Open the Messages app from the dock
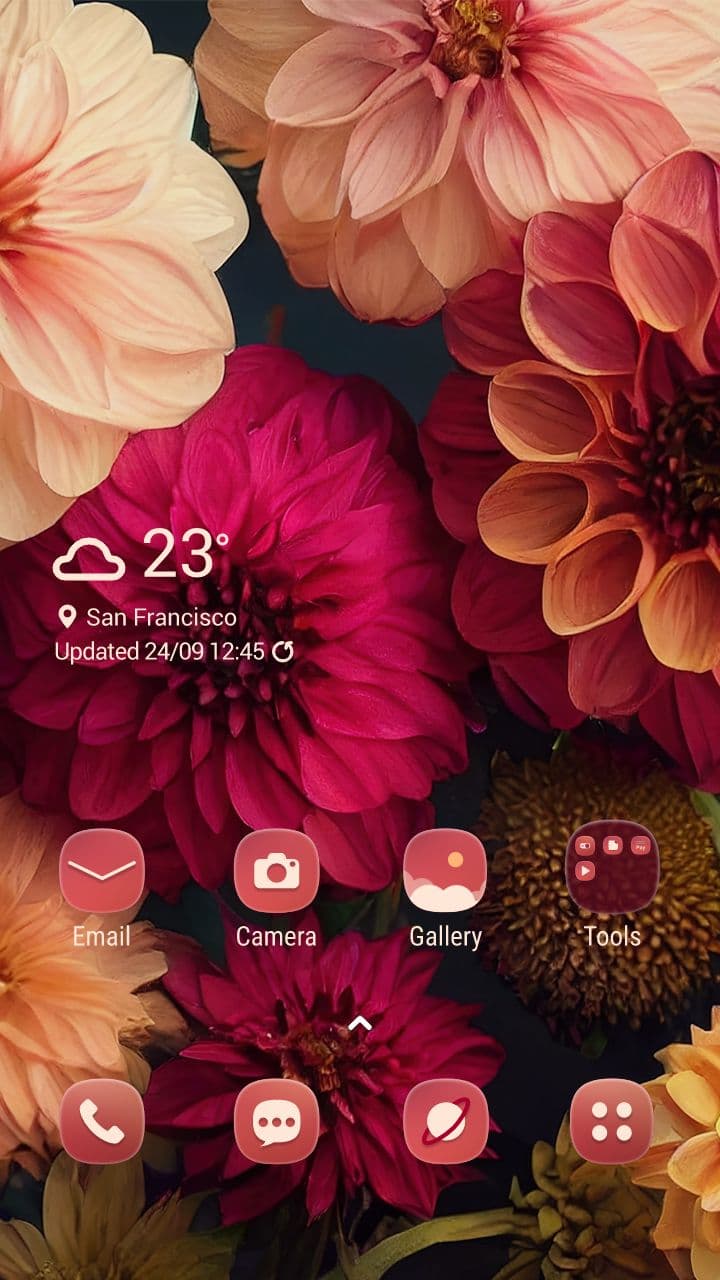Screen dimensions: 720x1280 (x=276, y=1121)
